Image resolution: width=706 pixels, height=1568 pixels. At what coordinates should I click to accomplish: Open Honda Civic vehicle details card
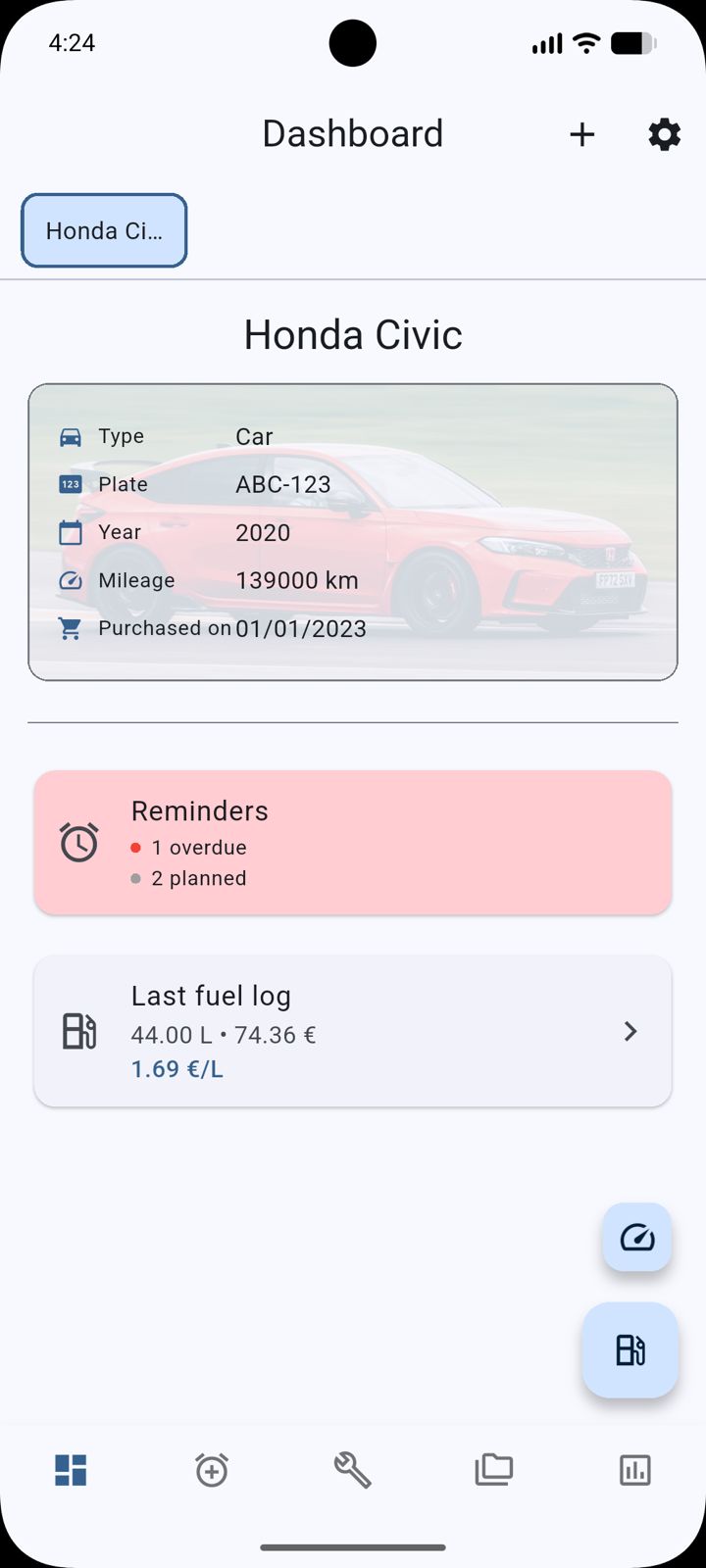click(x=353, y=532)
